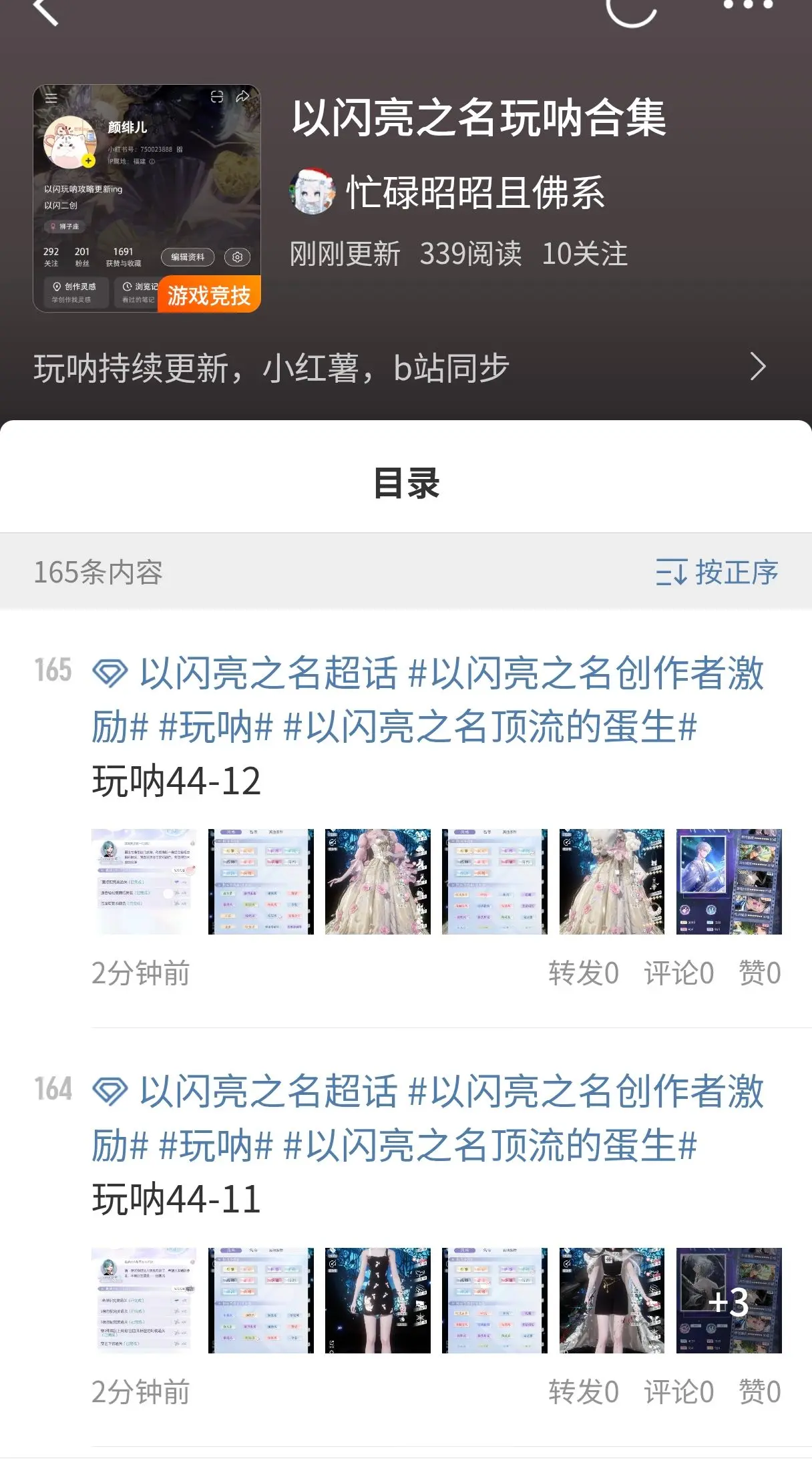View the +3 more images in 玩呐44-11
This screenshot has height=1483, width=812.
729,1301
